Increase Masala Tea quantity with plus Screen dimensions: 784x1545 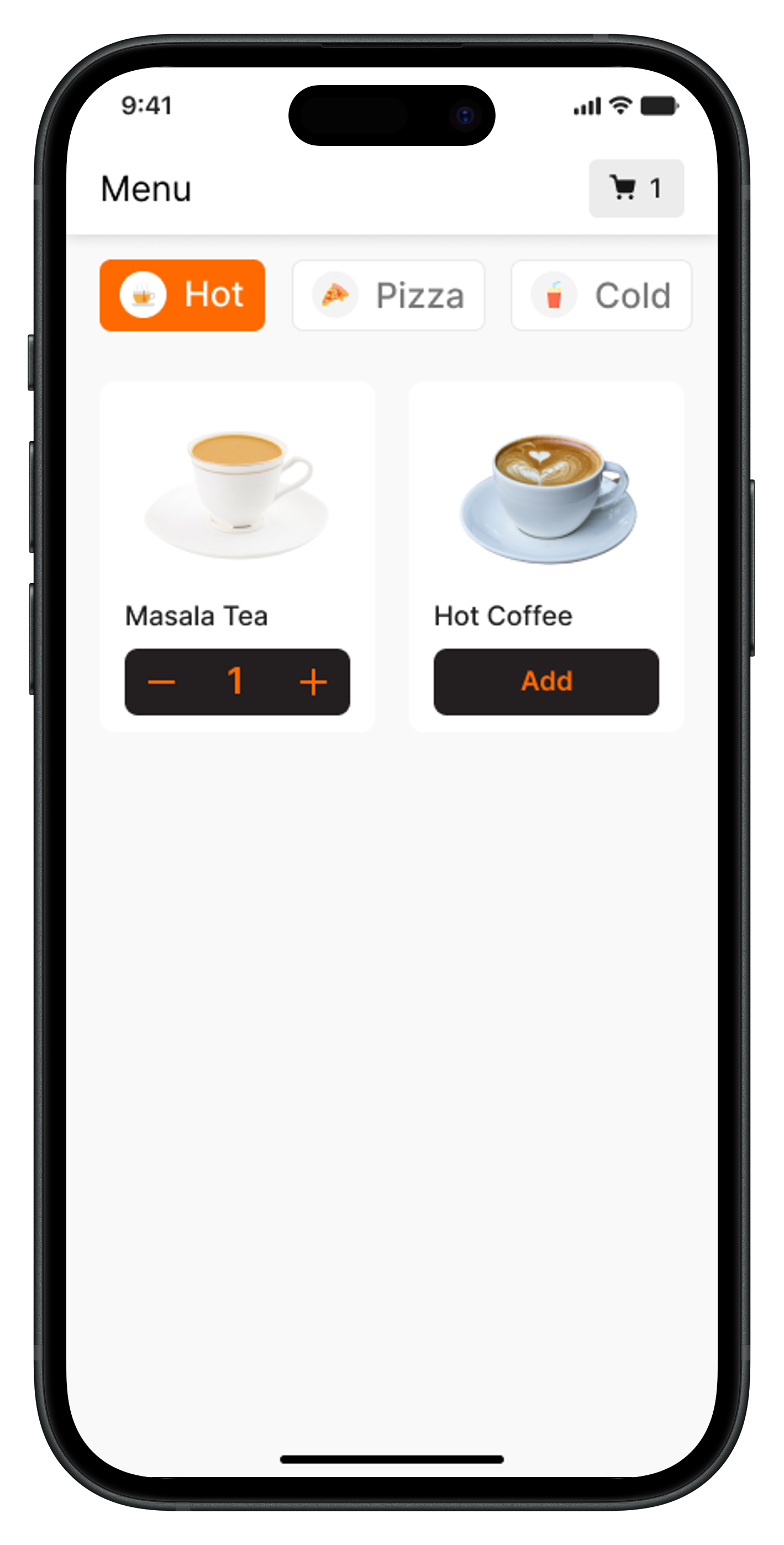pyautogui.click(x=313, y=682)
